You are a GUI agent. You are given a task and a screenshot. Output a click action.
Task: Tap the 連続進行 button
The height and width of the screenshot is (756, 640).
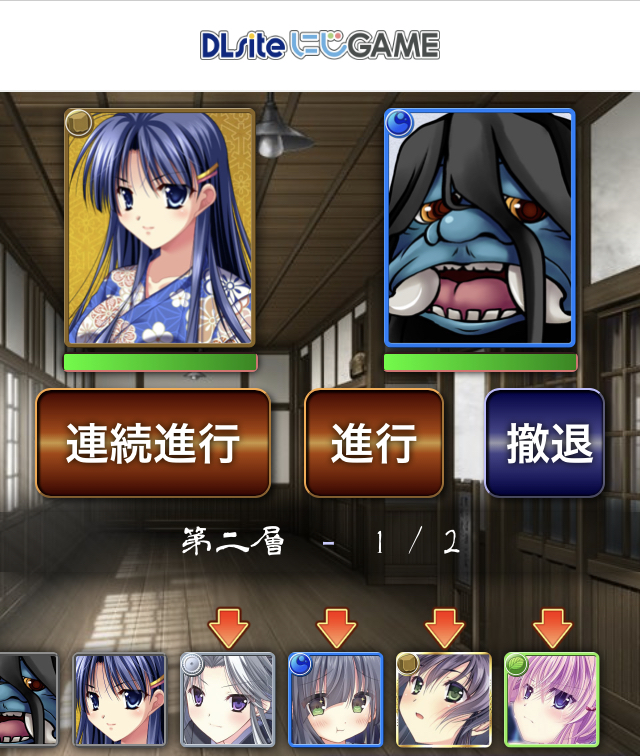tap(153, 443)
